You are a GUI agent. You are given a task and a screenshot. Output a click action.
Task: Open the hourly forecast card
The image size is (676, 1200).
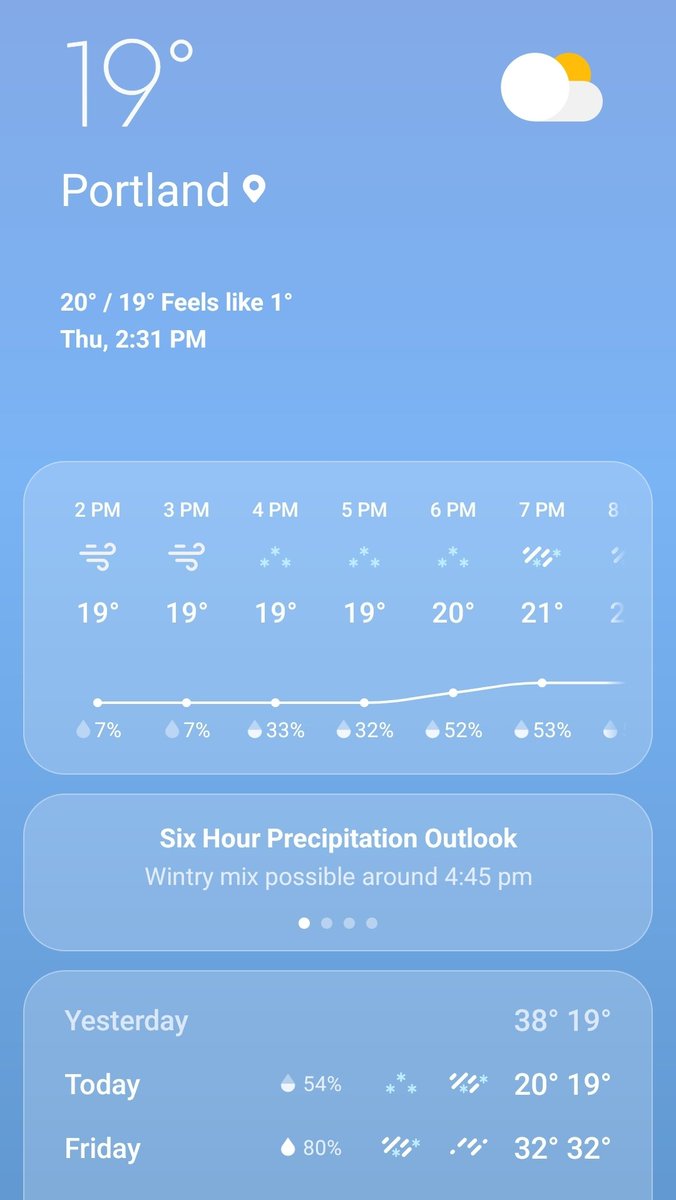click(x=338, y=617)
